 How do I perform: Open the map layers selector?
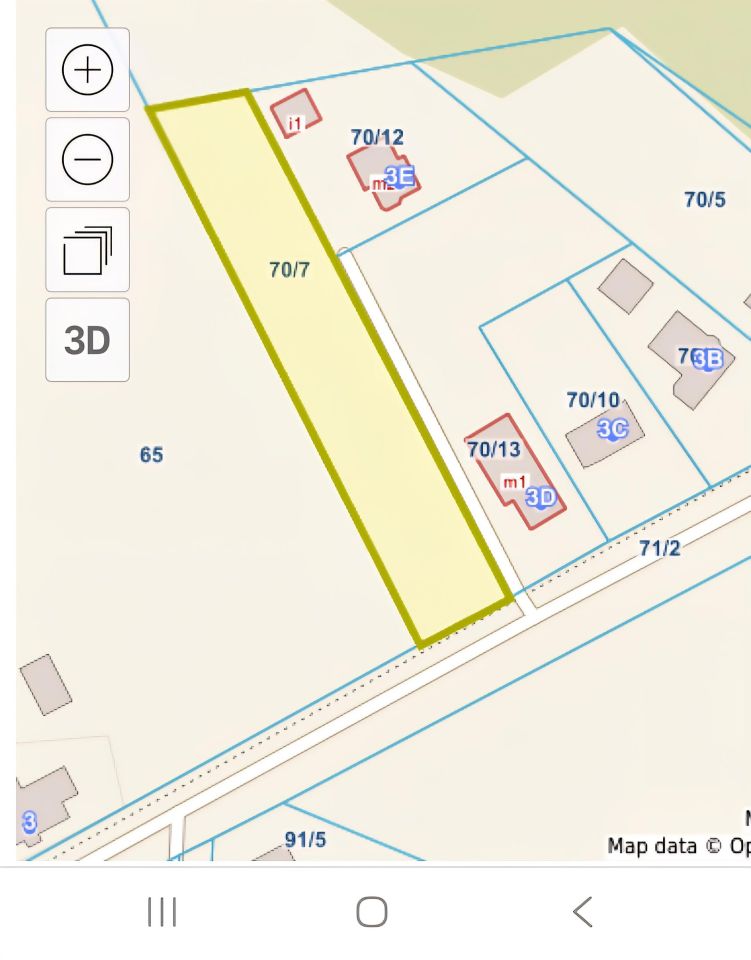pos(88,250)
